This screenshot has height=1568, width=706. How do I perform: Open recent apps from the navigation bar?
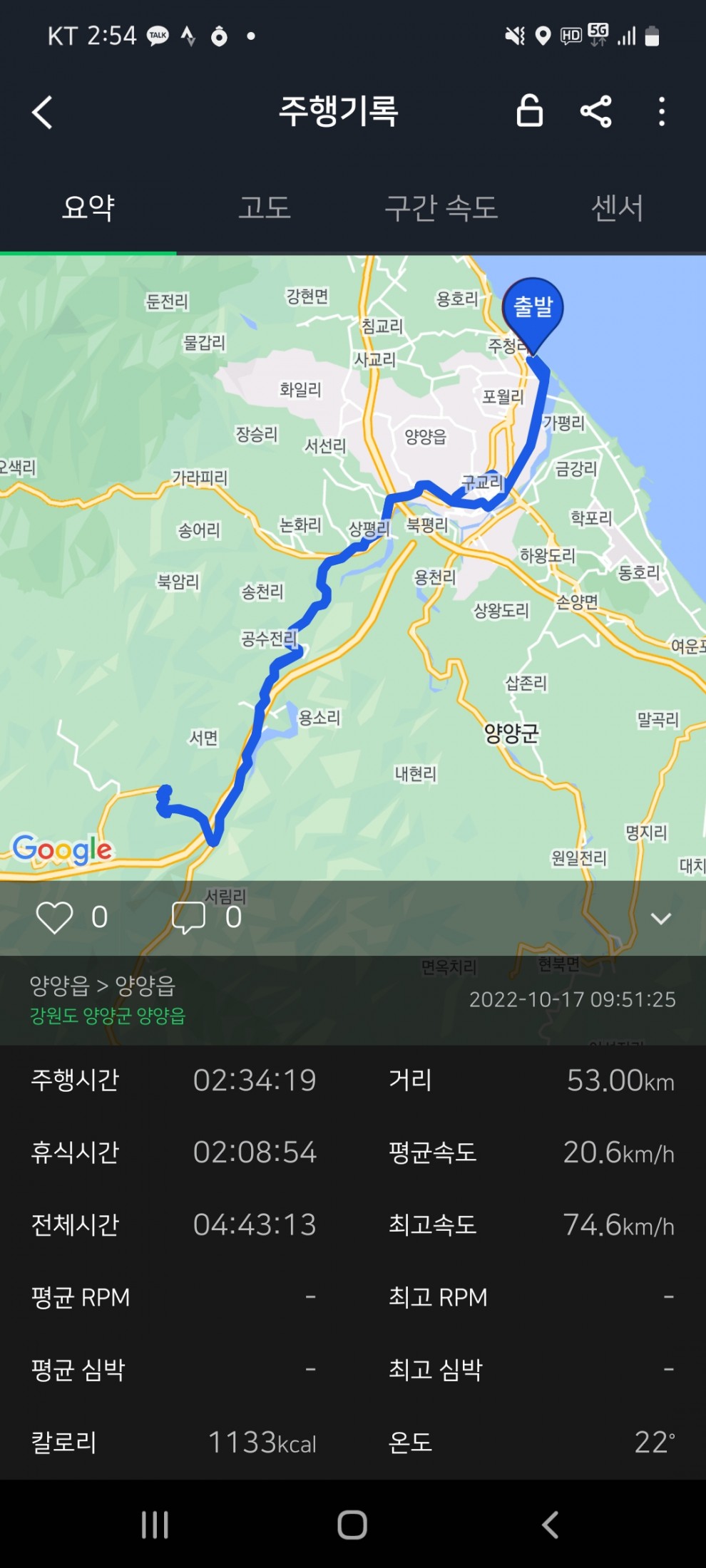(x=155, y=1525)
